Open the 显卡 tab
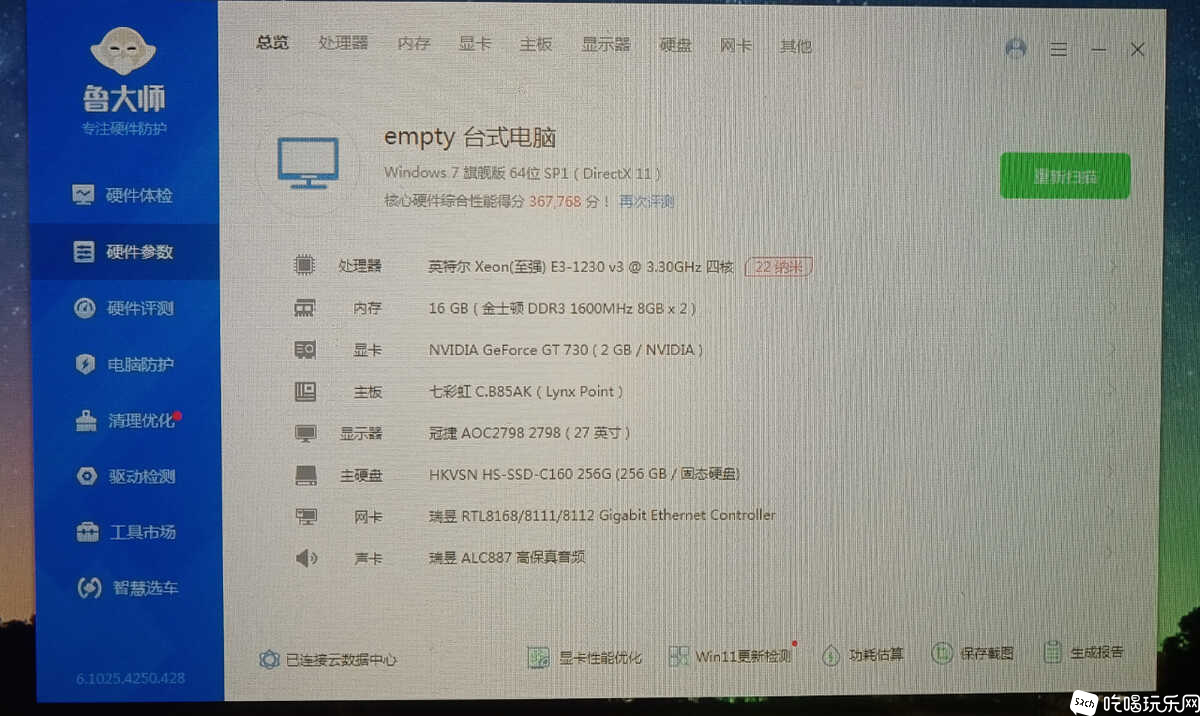 474,44
